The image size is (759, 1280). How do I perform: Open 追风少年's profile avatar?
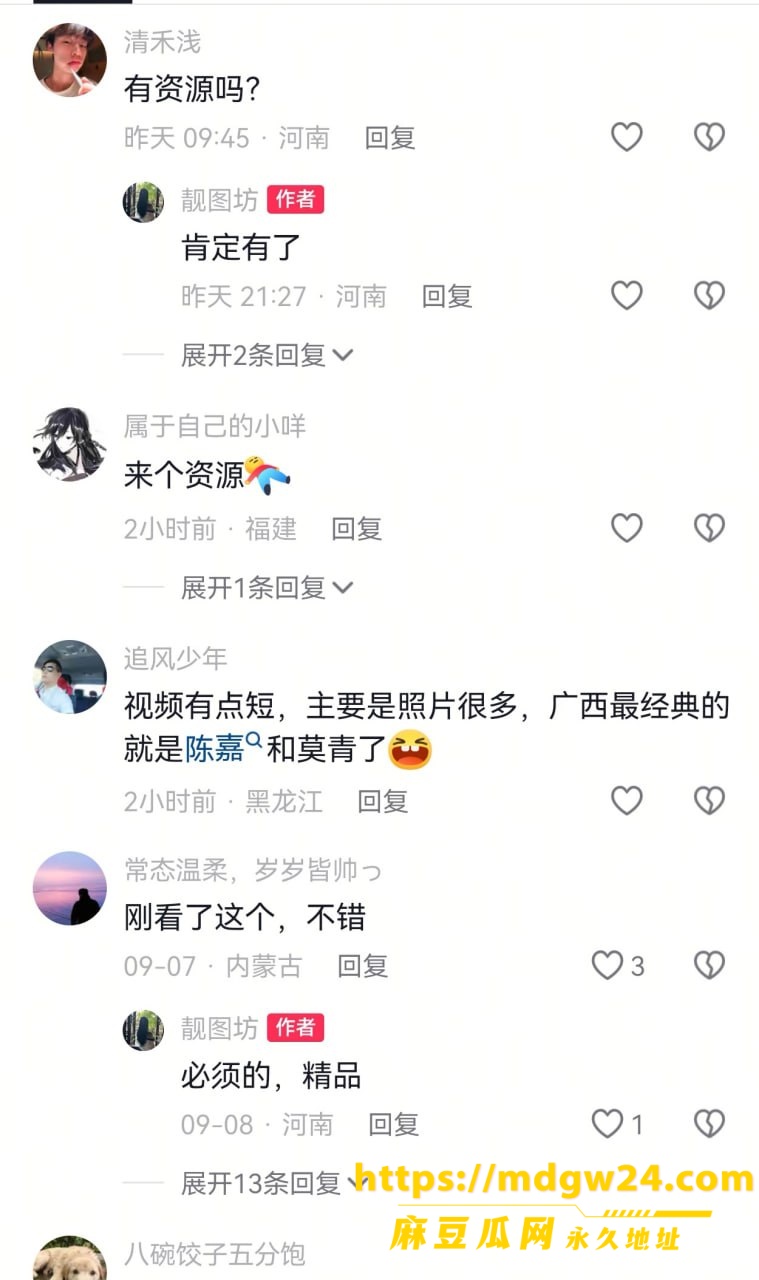(x=70, y=677)
